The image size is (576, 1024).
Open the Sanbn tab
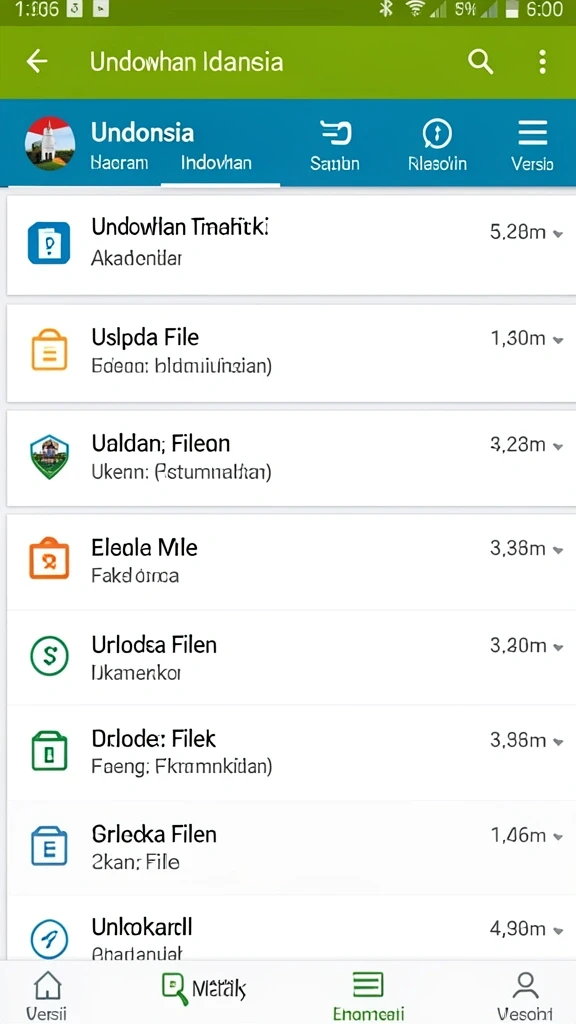click(x=335, y=146)
